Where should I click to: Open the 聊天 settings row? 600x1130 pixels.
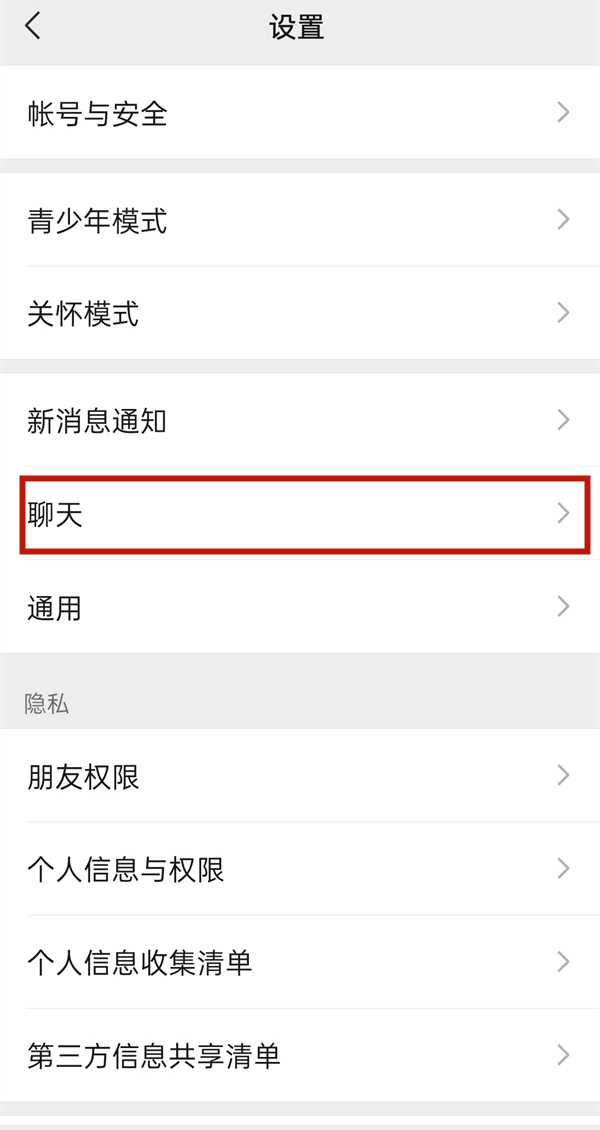[x=300, y=513]
